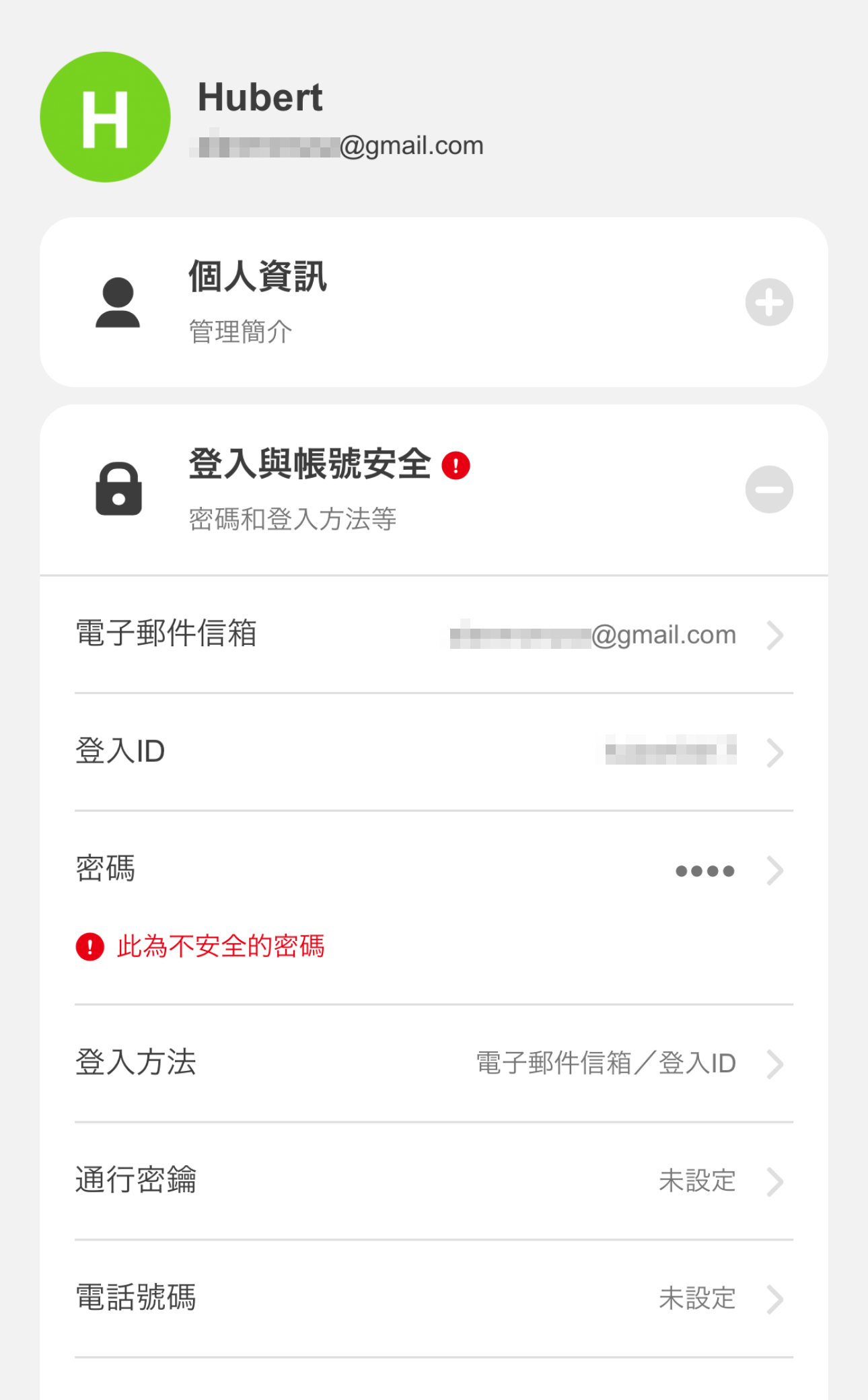Open the 登入方法 setting

coord(434,1063)
